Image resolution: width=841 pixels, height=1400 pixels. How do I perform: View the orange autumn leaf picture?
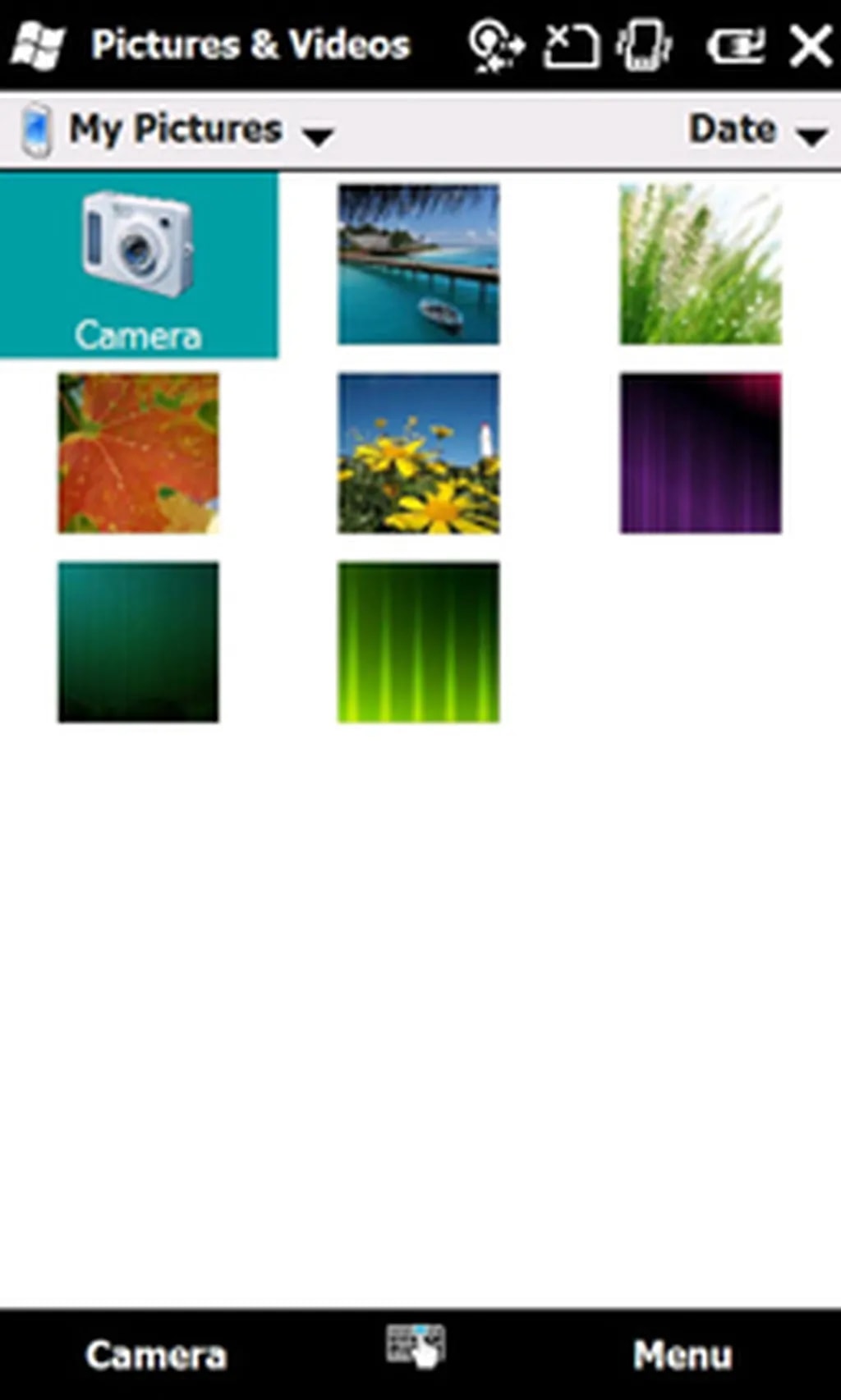[138, 453]
